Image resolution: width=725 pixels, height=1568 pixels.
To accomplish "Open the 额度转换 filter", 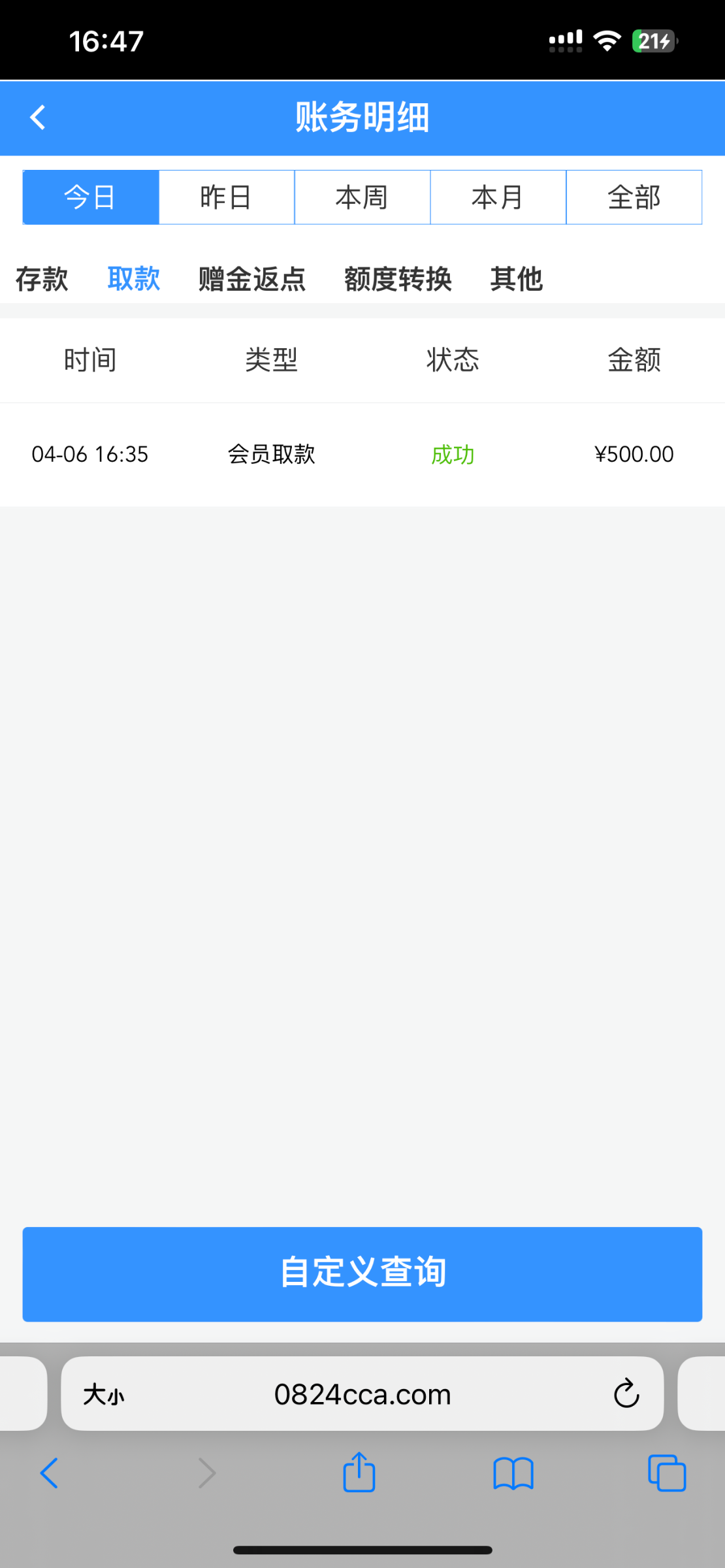I will [397, 278].
